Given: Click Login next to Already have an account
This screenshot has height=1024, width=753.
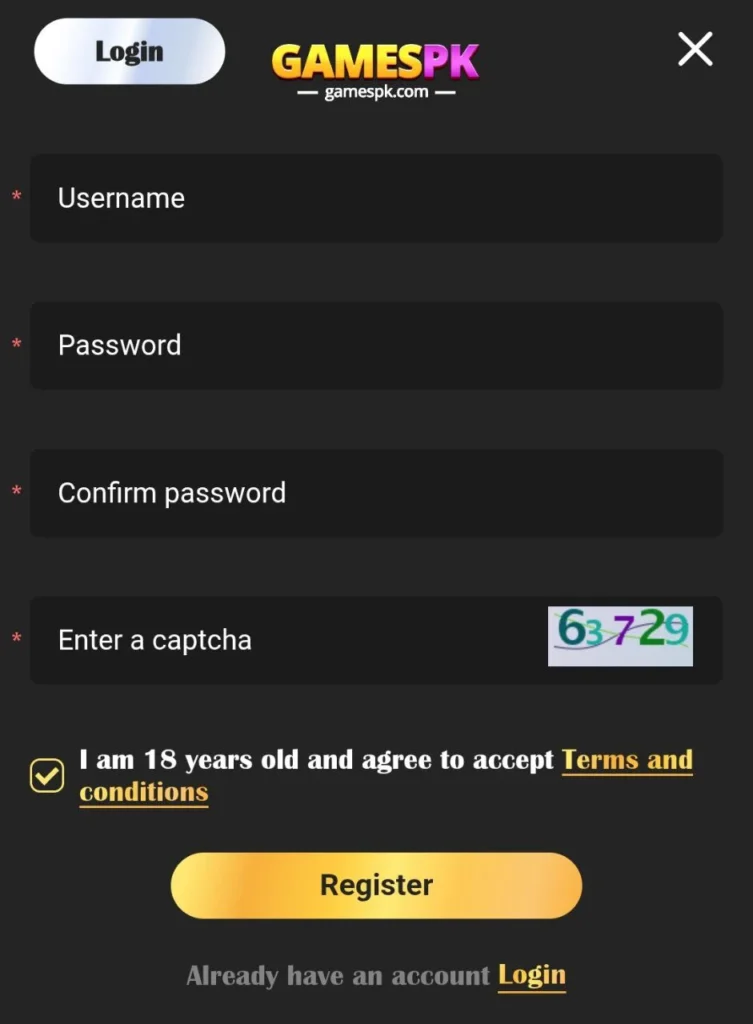Looking at the screenshot, I should [x=531, y=975].
